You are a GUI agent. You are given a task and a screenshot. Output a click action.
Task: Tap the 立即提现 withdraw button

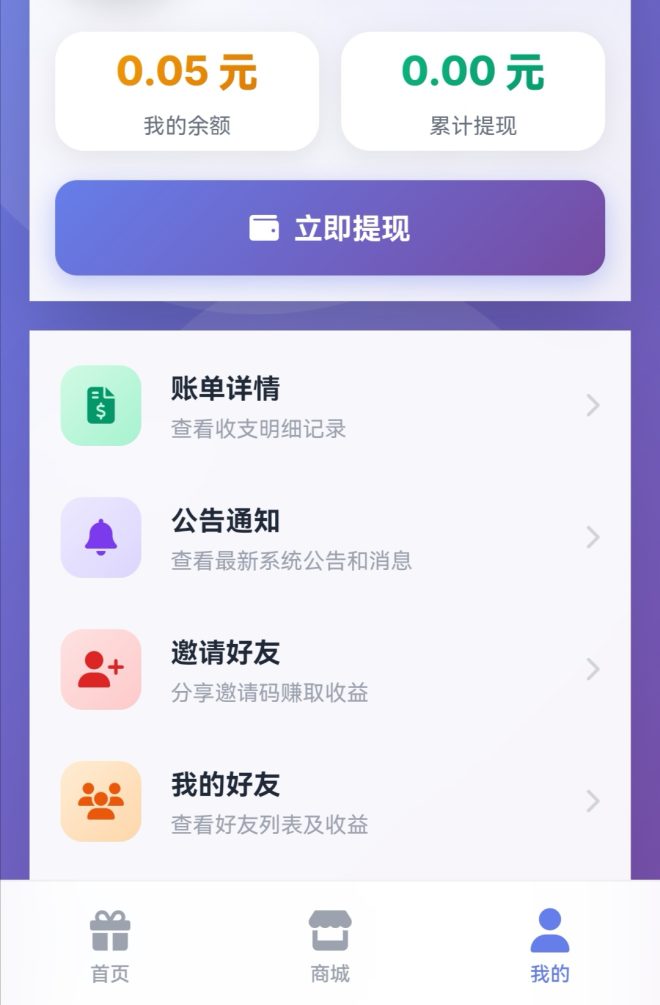(330, 228)
